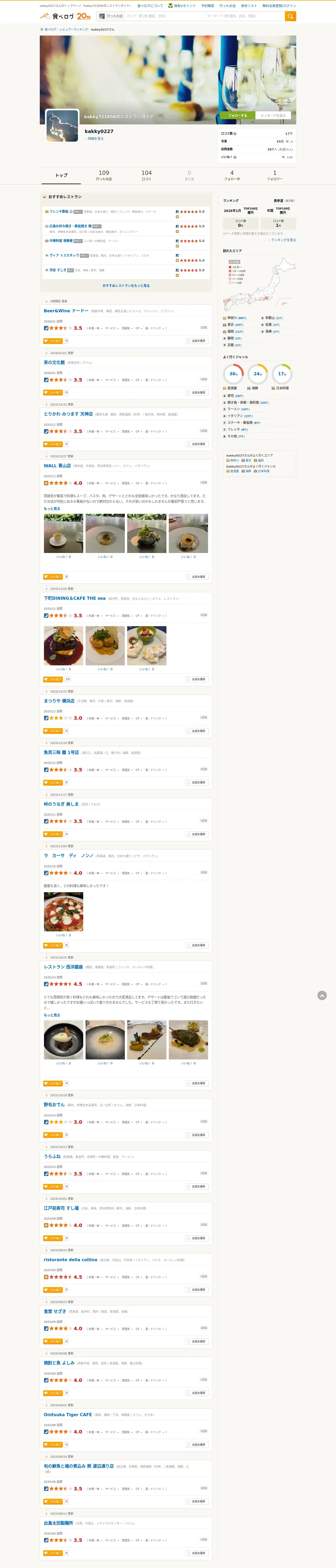
Task: Send a message to this reviewer
Action: pos(273,115)
